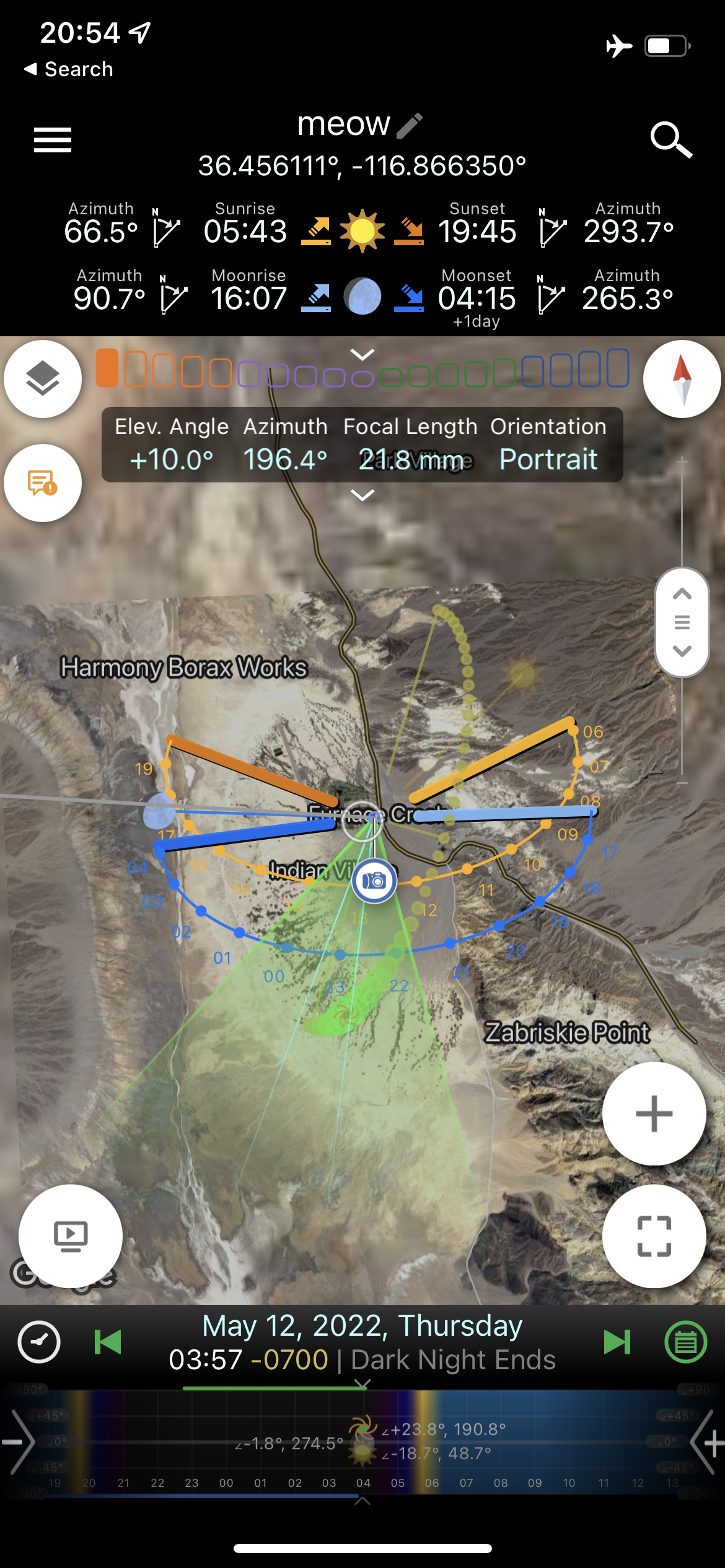The height and width of the screenshot is (1568, 725).
Task: Go back to Search
Action: click(x=69, y=69)
